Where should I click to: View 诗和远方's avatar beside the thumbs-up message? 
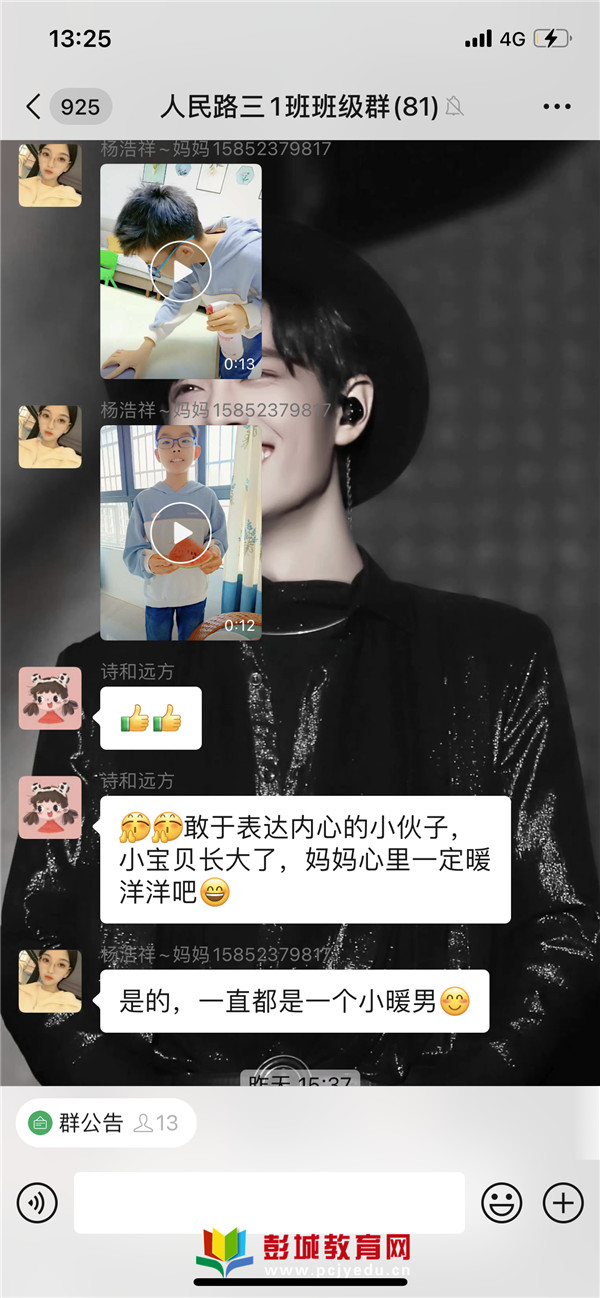point(50,699)
